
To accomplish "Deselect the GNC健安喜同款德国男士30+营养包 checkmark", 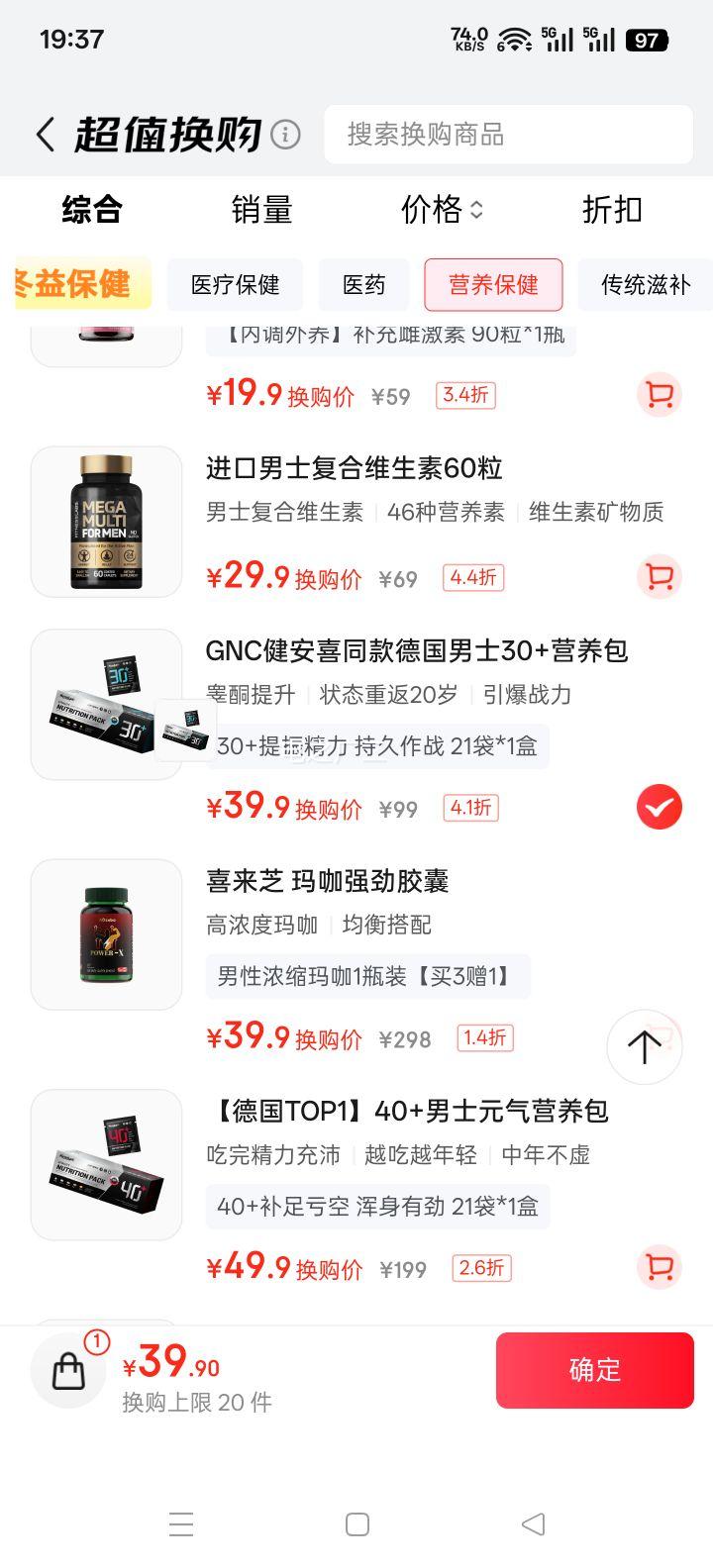I will click(x=659, y=808).
